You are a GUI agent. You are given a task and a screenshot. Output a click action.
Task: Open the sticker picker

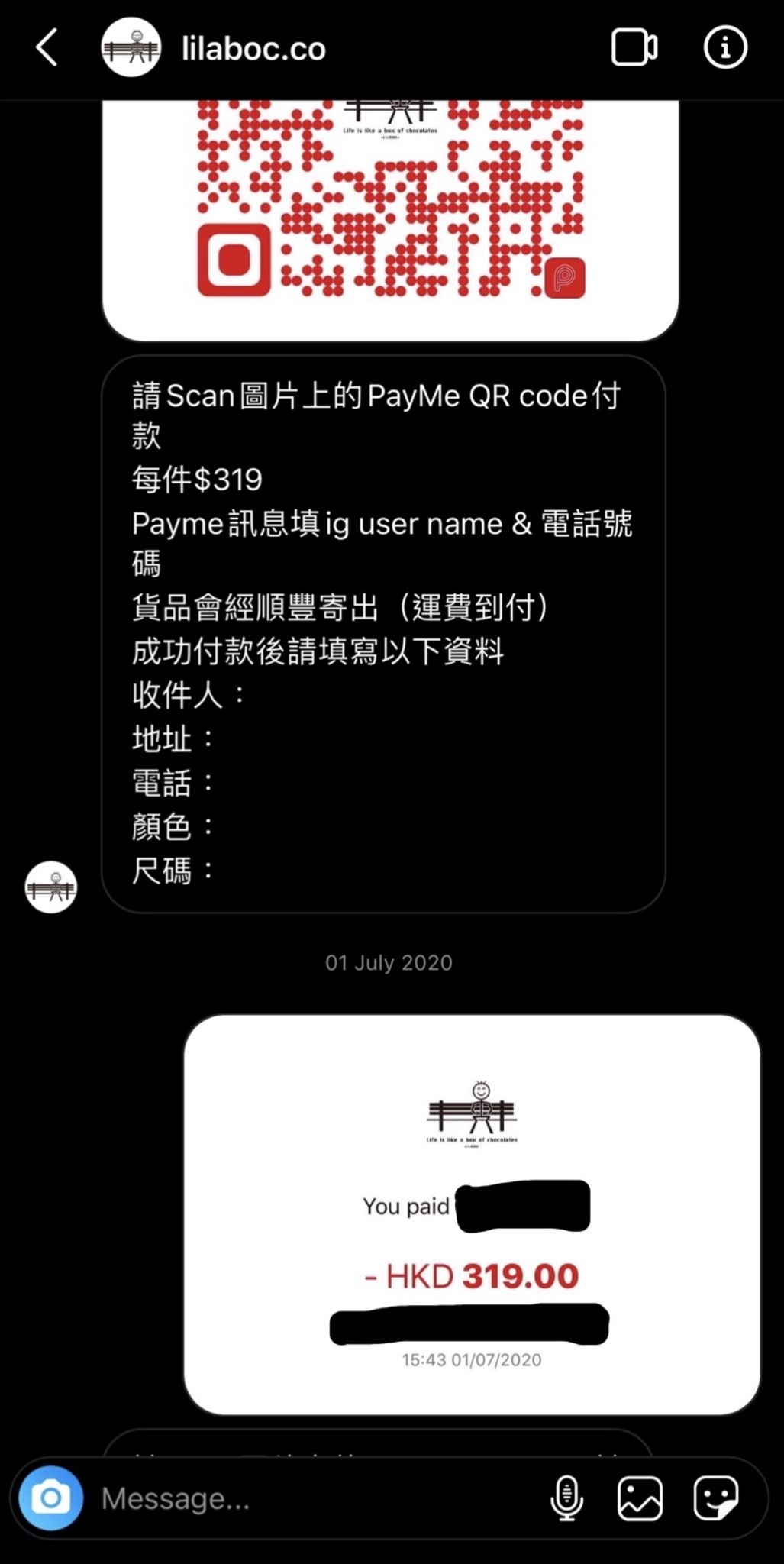[x=715, y=1498]
